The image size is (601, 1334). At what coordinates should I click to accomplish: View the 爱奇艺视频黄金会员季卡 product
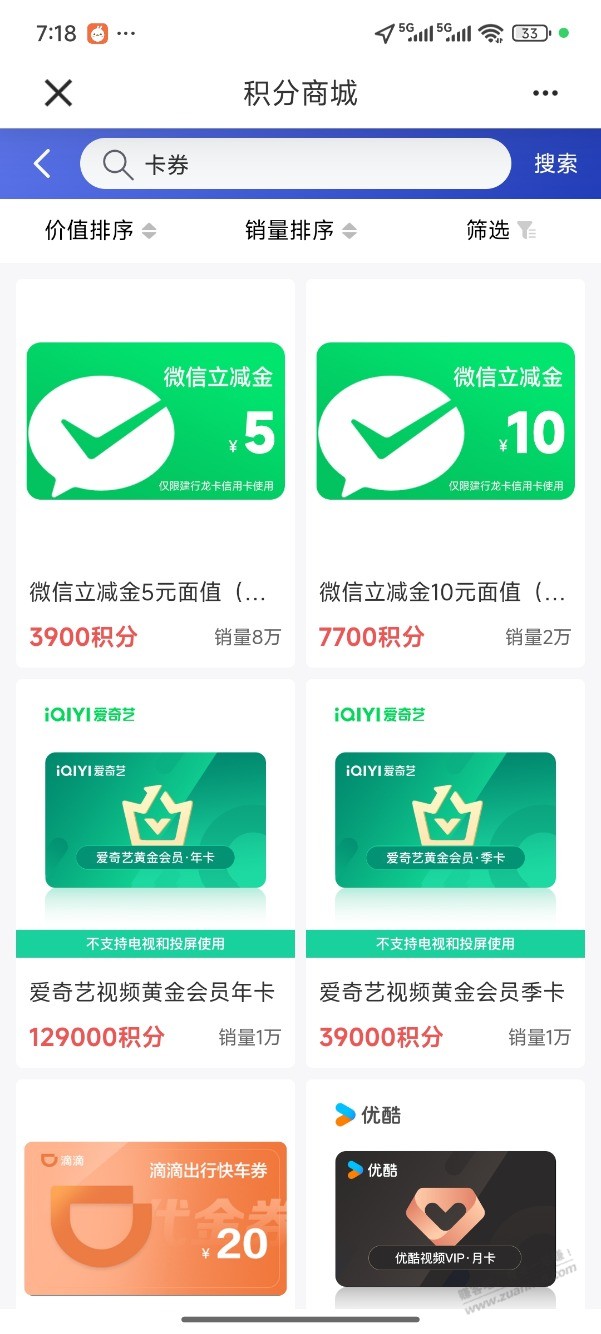pyautogui.click(x=445, y=872)
